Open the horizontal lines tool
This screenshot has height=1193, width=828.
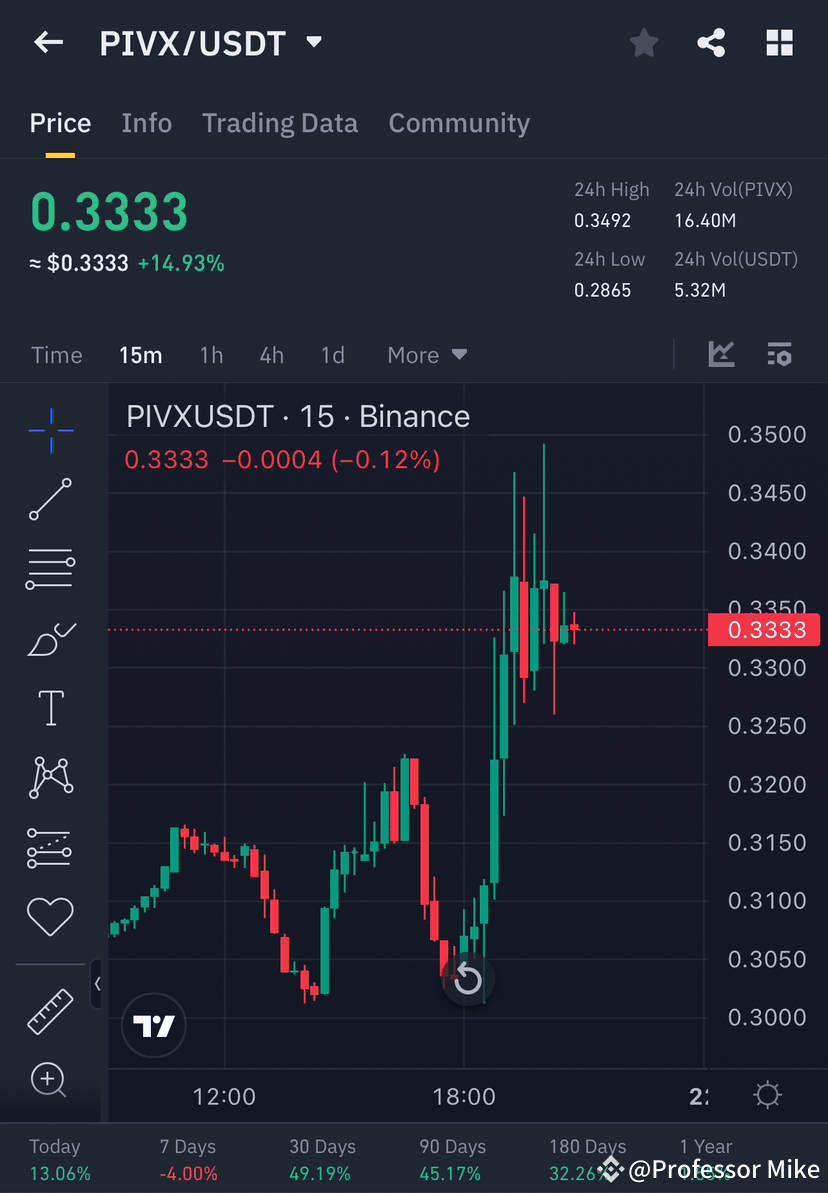coord(50,569)
